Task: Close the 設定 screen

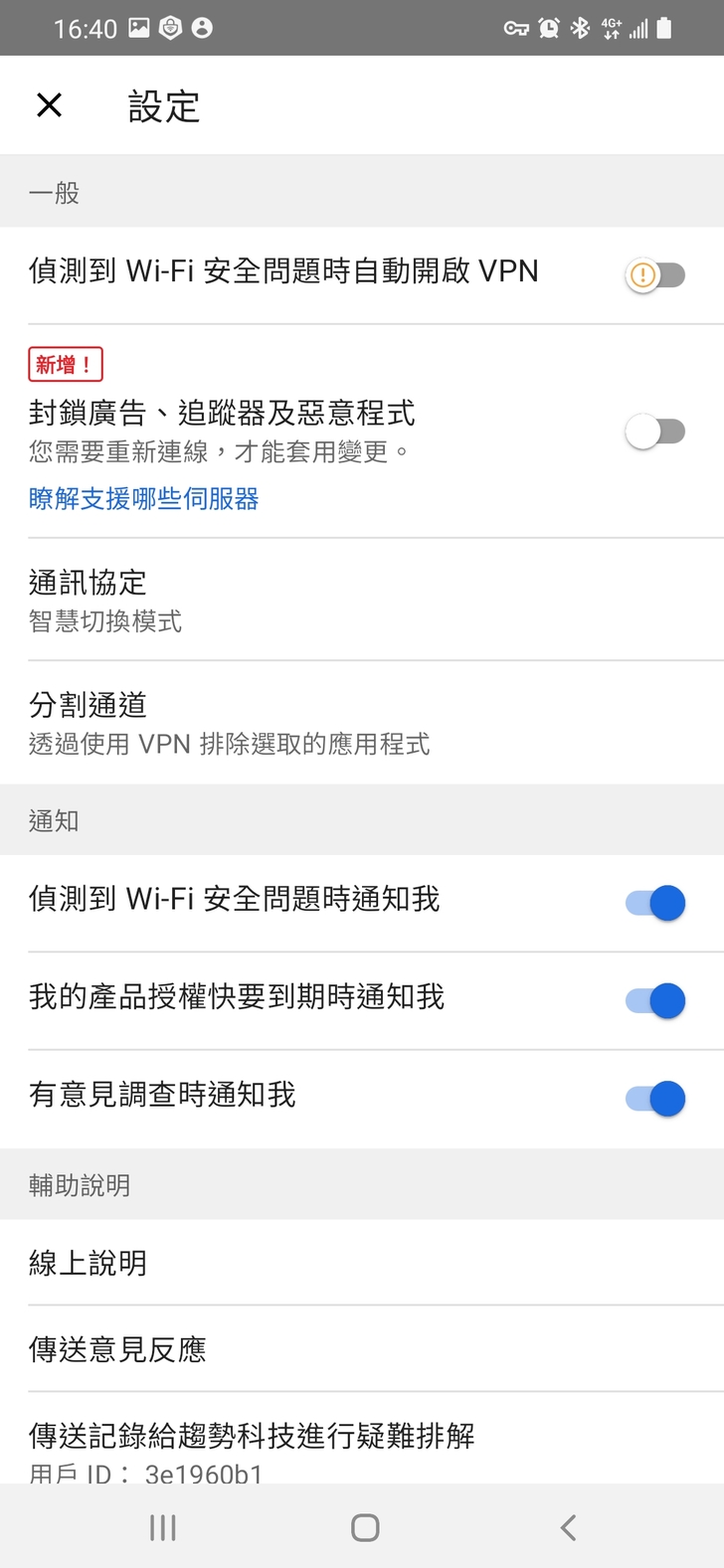Action: point(49,105)
